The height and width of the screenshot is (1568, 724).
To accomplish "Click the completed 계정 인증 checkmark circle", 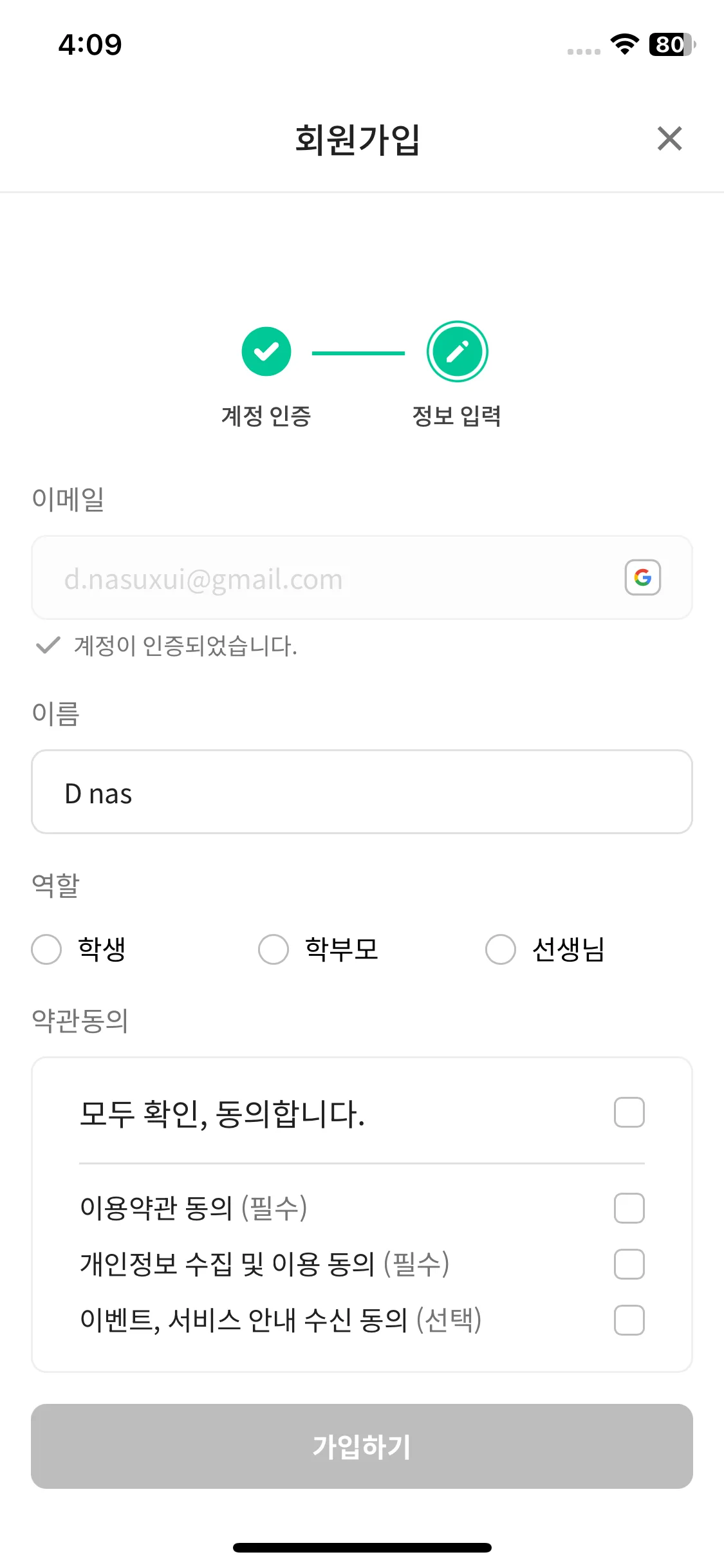I will (x=266, y=351).
